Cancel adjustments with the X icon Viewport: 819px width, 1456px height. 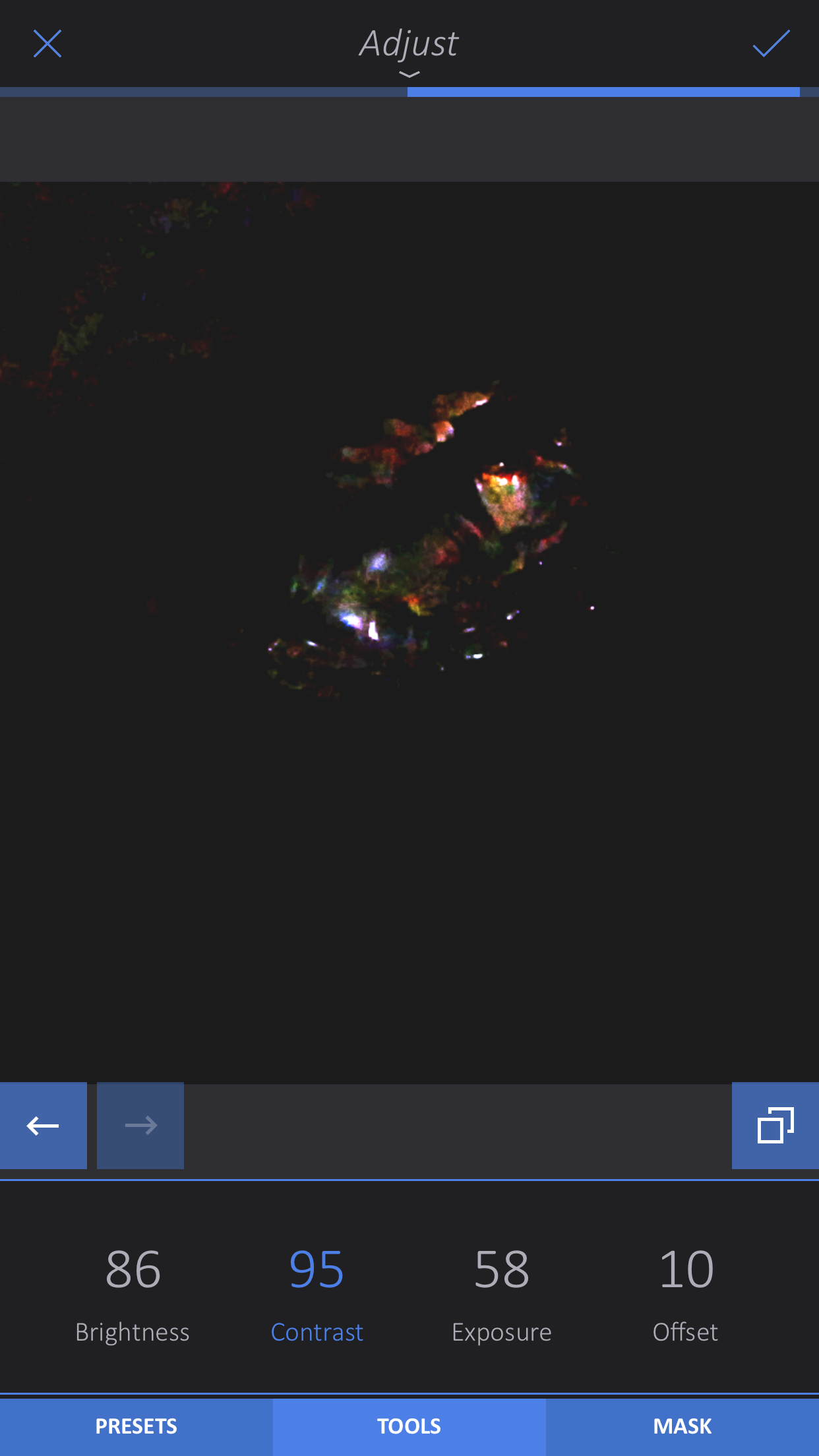47,44
